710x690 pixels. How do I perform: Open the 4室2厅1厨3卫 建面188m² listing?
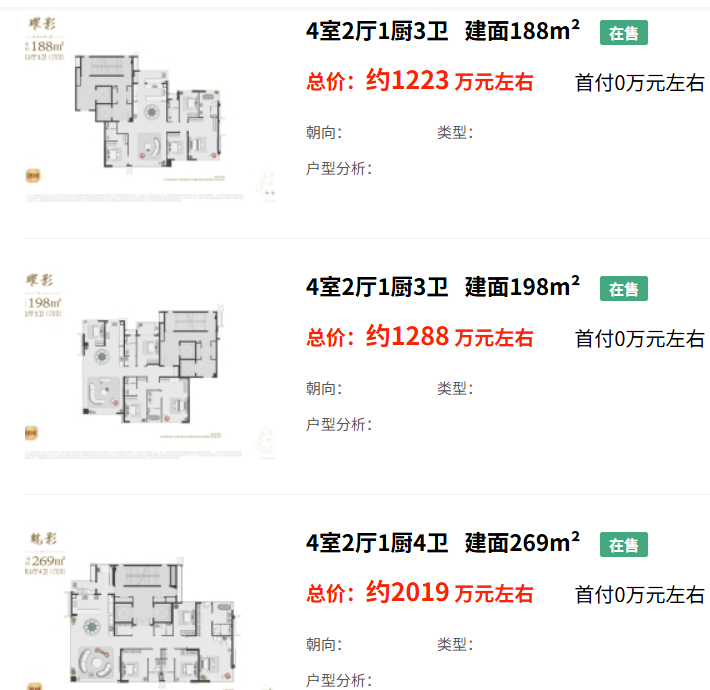coord(442,31)
